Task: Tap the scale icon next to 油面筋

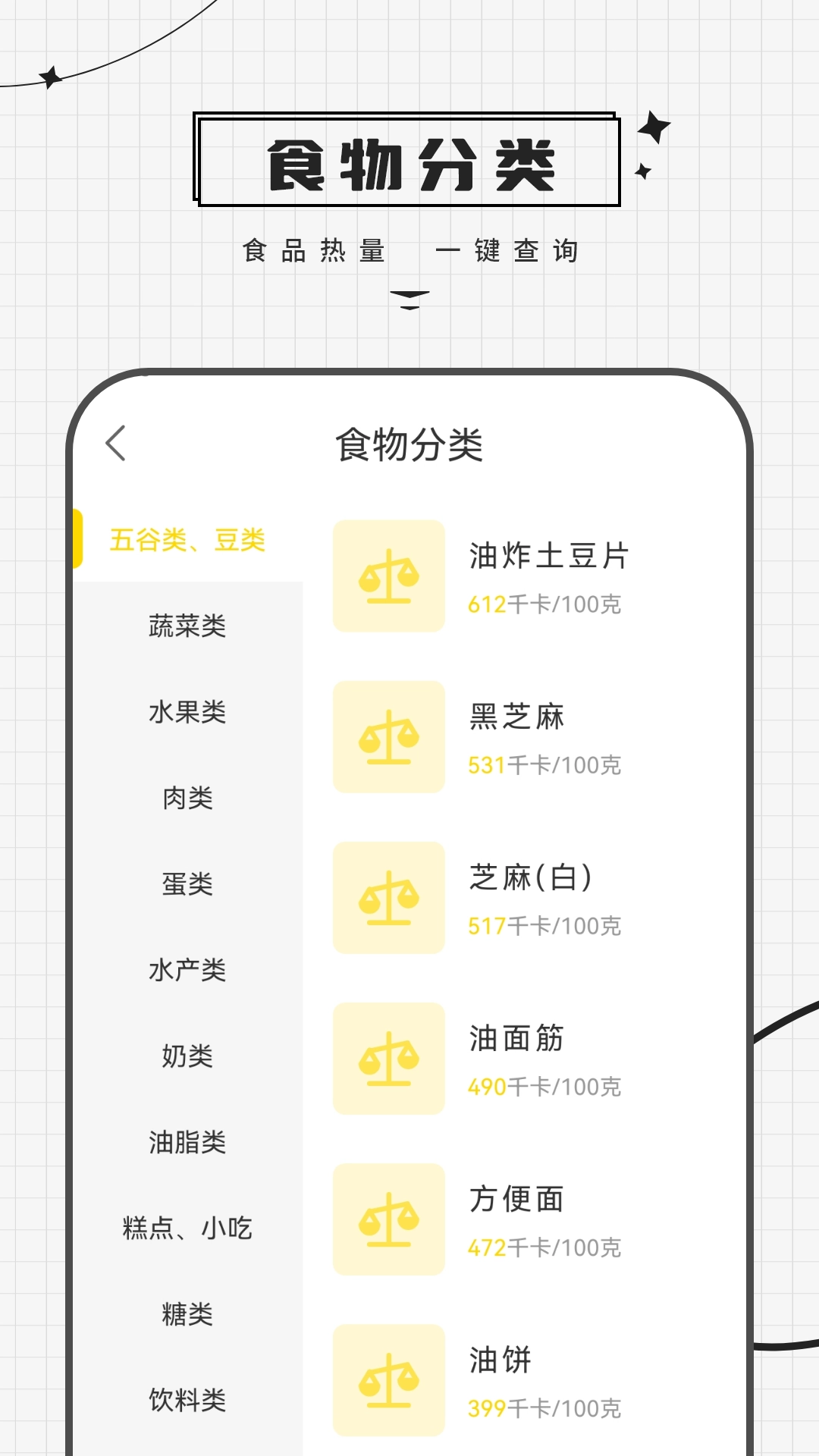Action: pyautogui.click(x=388, y=1059)
